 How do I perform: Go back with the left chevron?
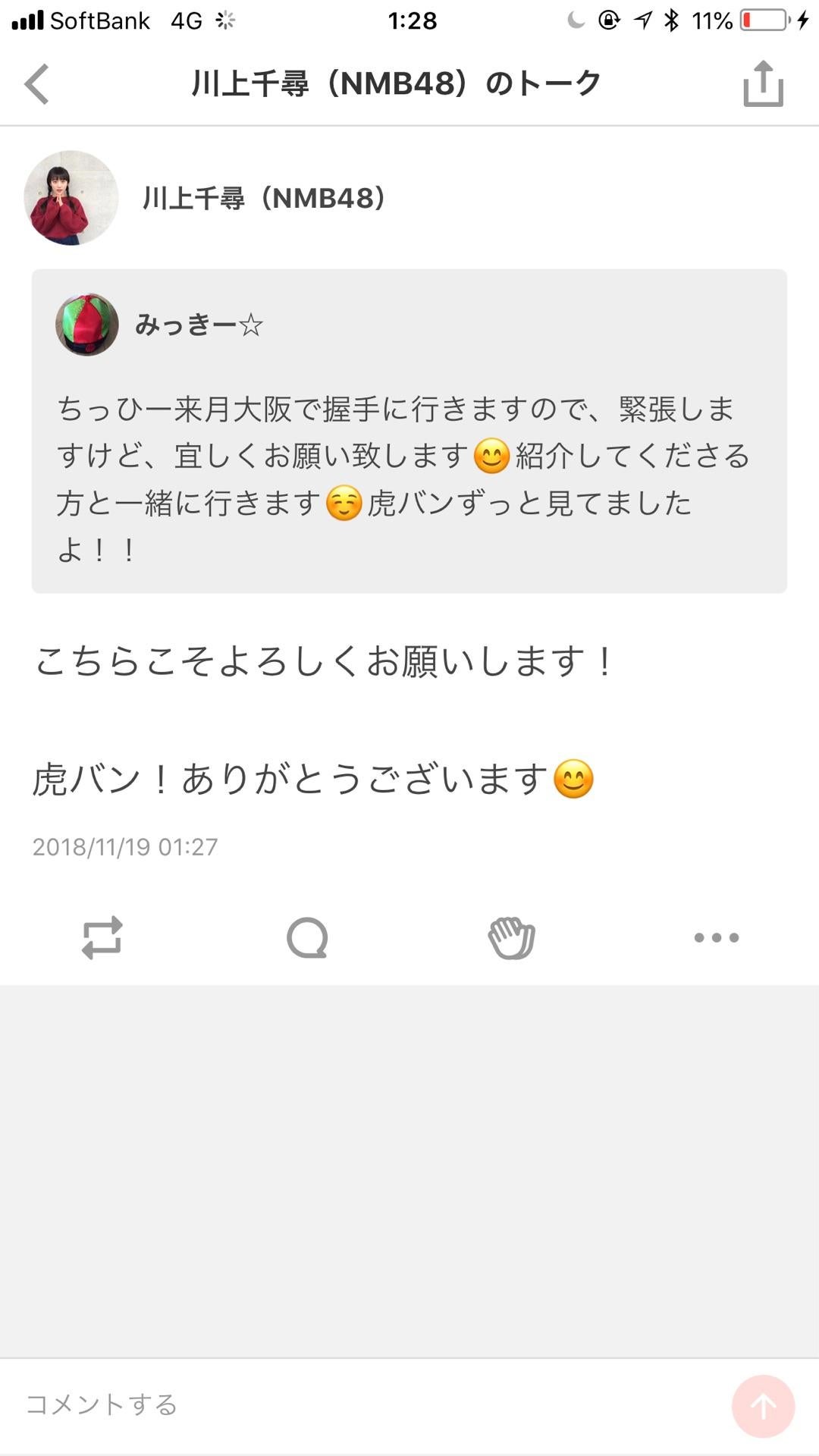tap(36, 83)
